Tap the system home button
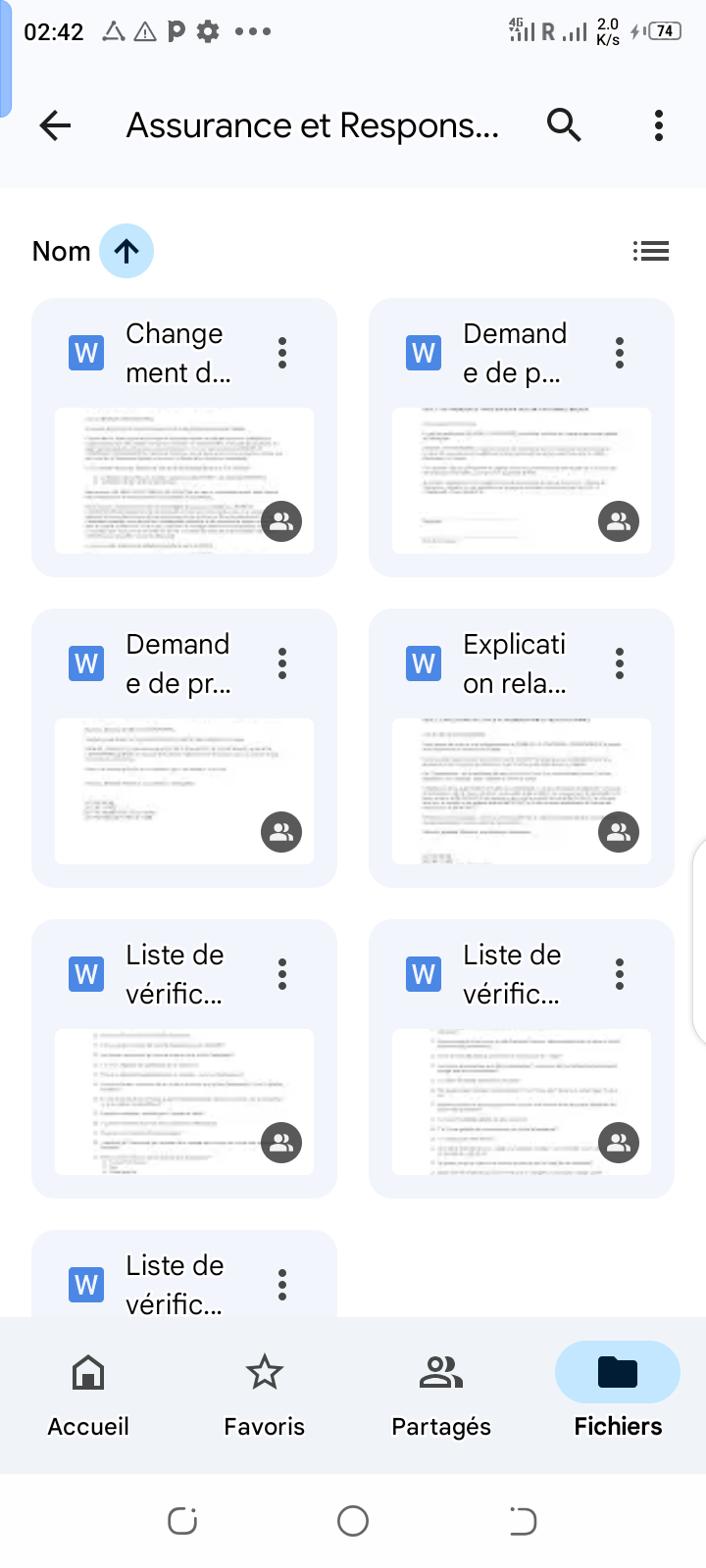This screenshot has height=1568, width=706. point(353,1521)
